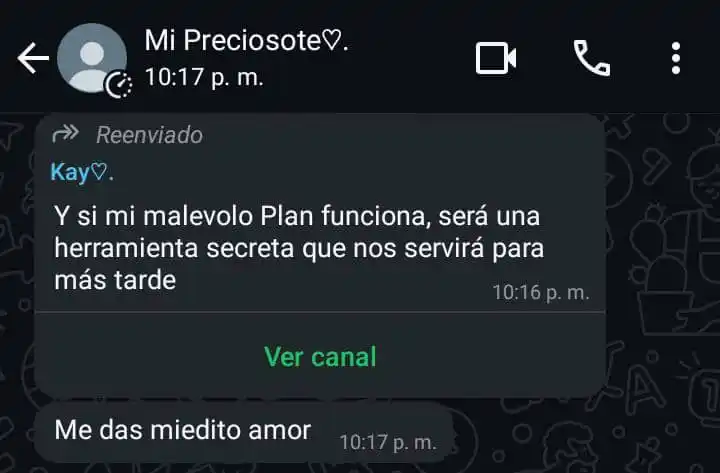The width and height of the screenshot is (720, 473).
Task: Go back to the chat list
Action: pos(33,59)
